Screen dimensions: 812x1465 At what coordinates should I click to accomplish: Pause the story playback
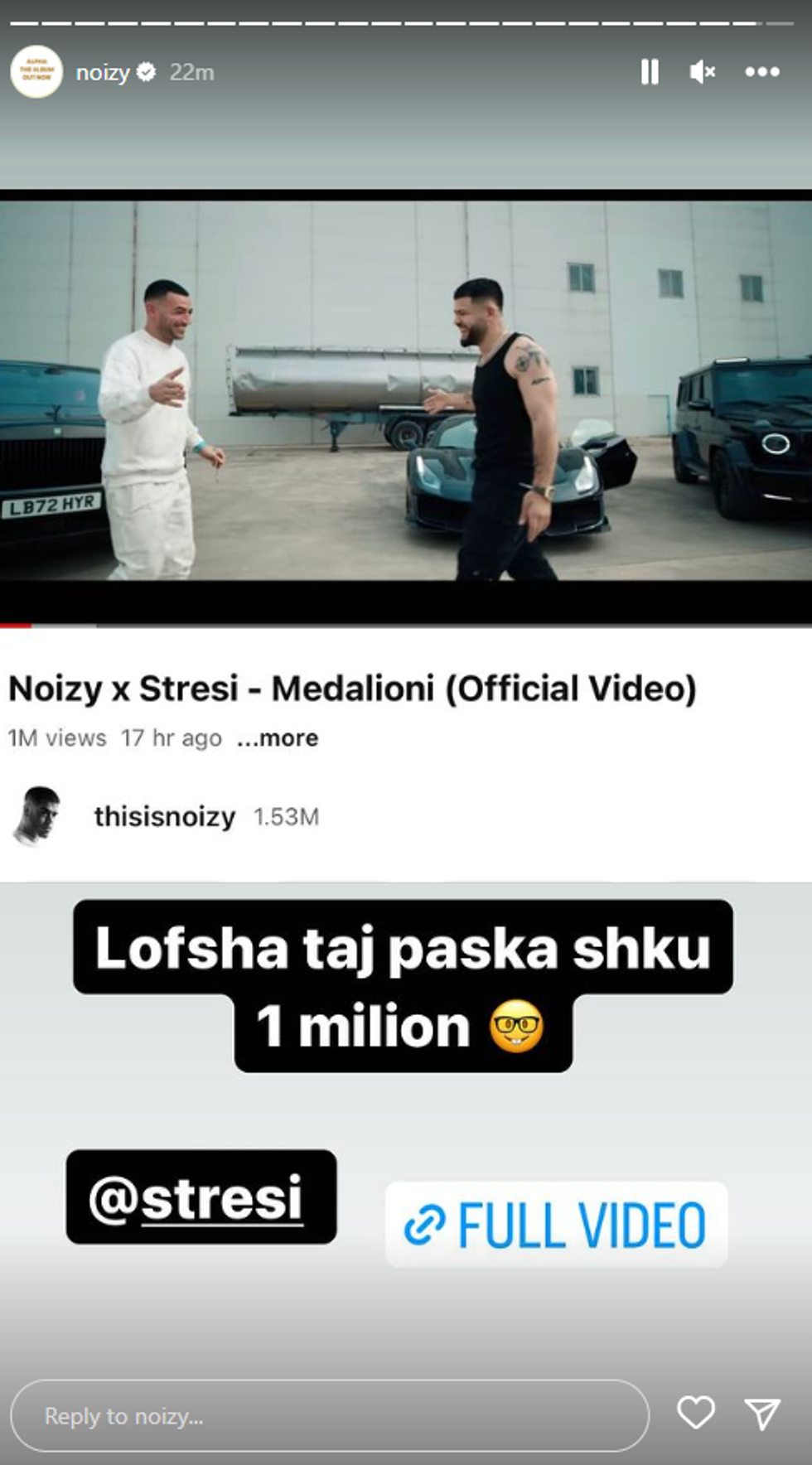click(650, 72)
